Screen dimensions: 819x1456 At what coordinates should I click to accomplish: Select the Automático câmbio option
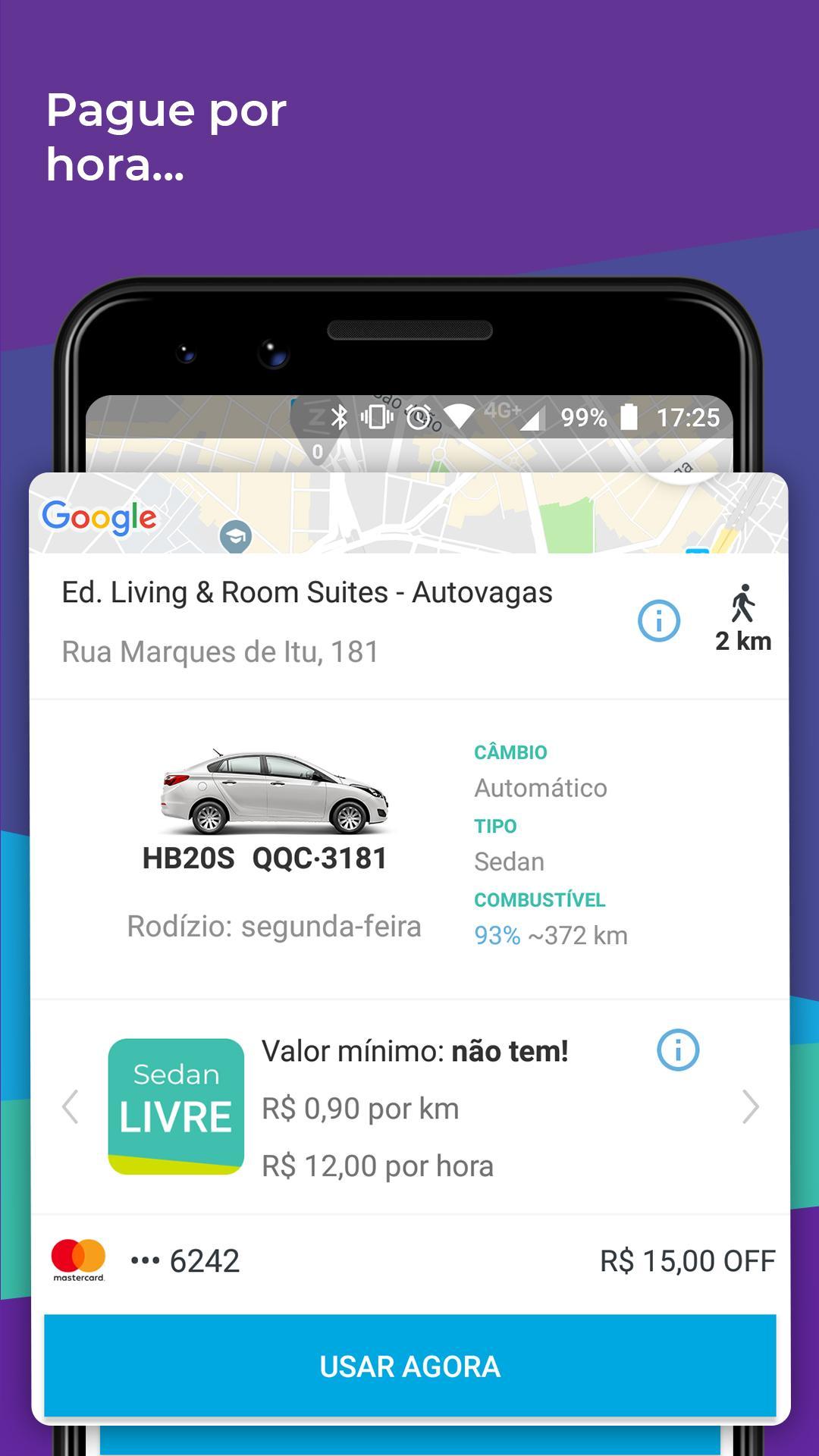point(540,787)
